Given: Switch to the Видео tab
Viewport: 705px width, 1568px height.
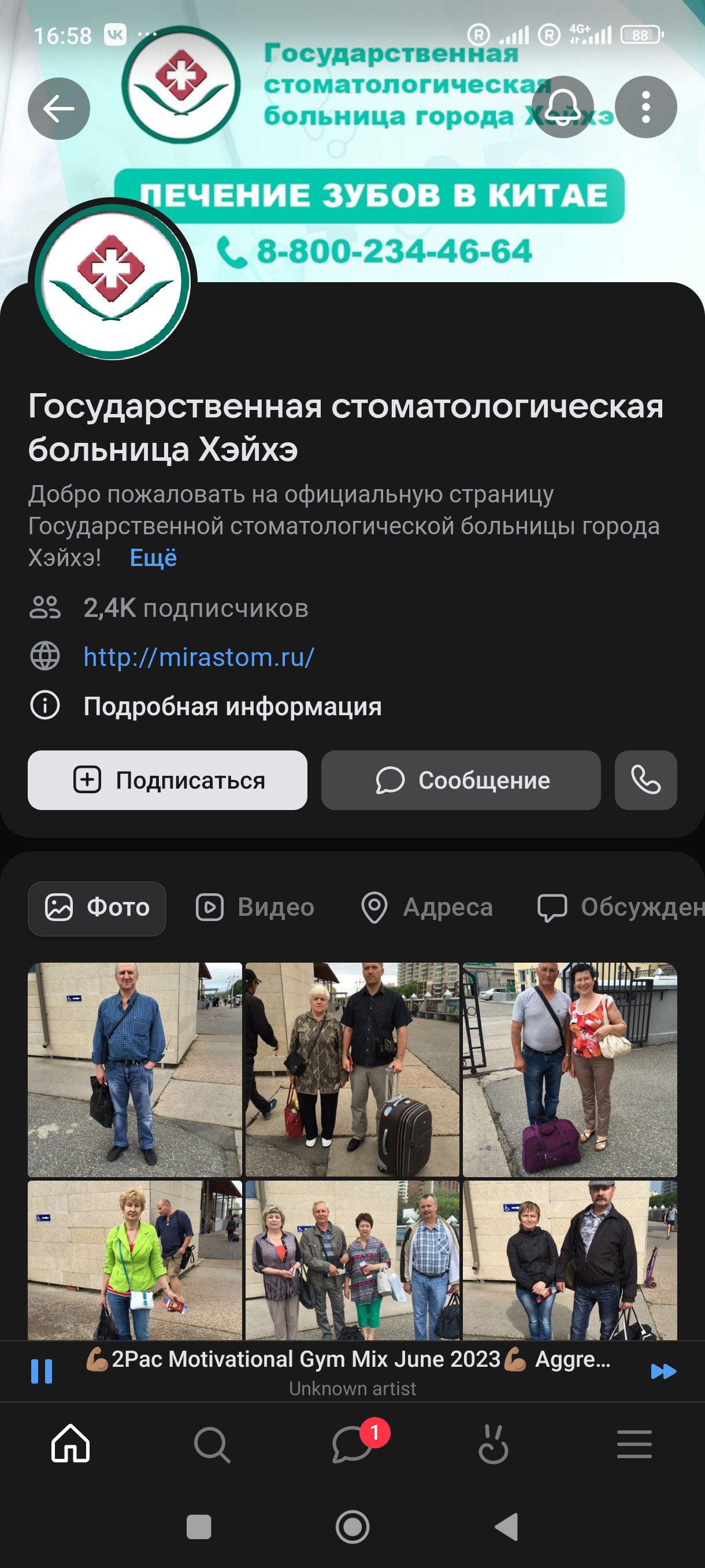Looking at the screenshot, I should (x=255, y=907).
